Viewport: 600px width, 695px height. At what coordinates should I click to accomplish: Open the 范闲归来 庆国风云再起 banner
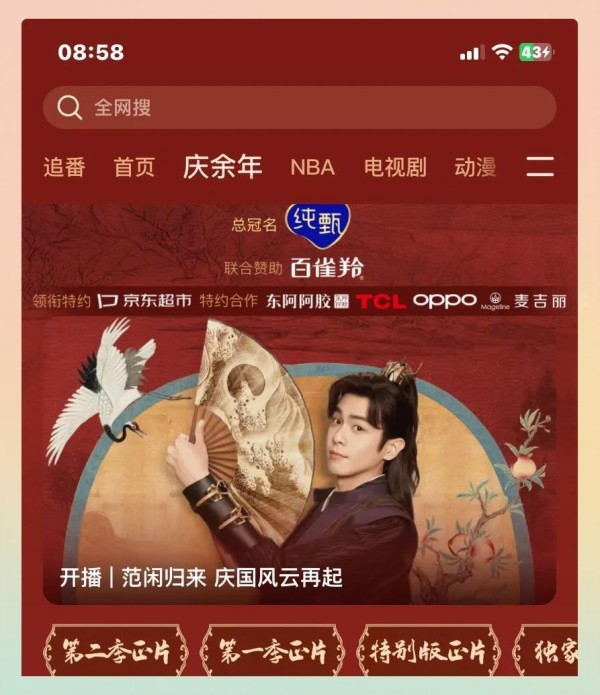point(299,460)
